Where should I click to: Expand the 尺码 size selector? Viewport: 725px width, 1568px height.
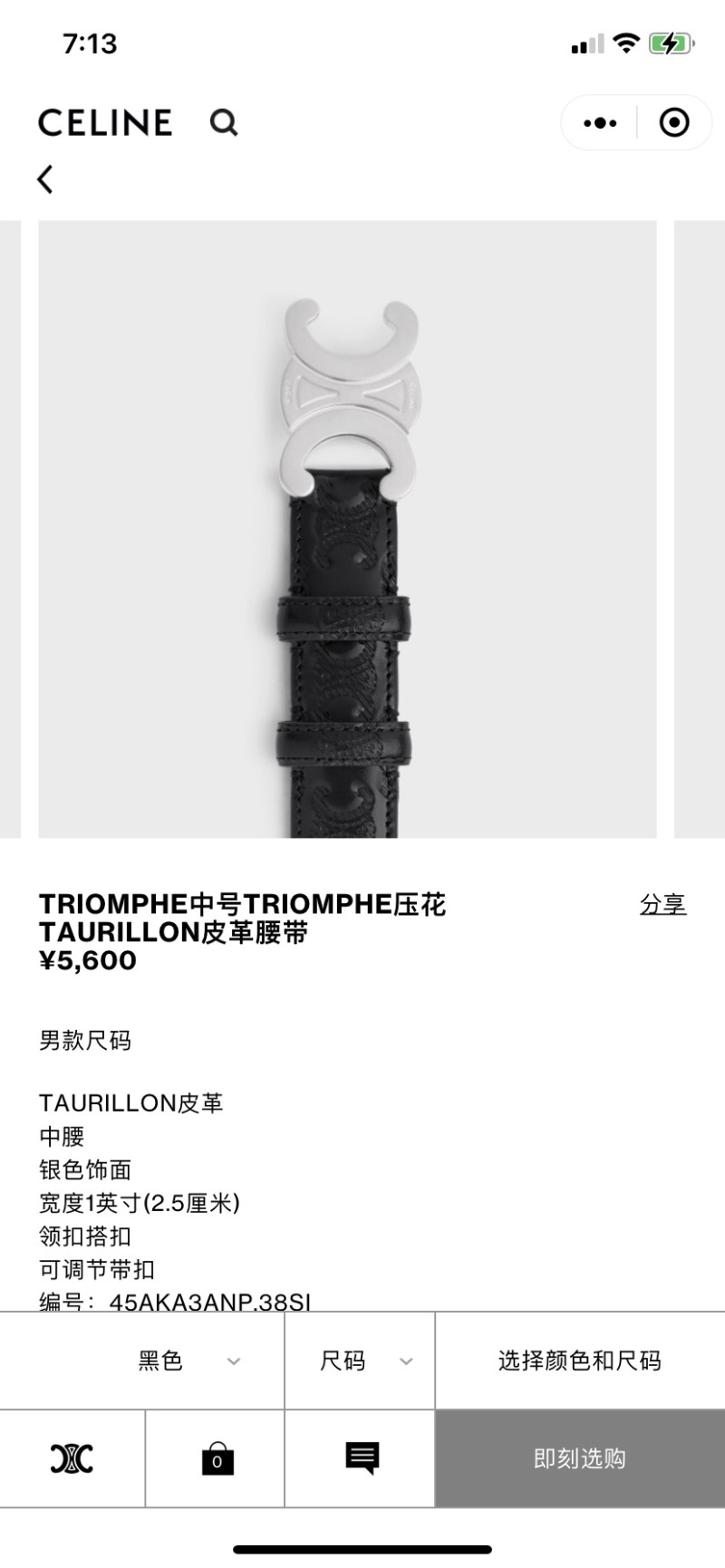coord(360,1361)
